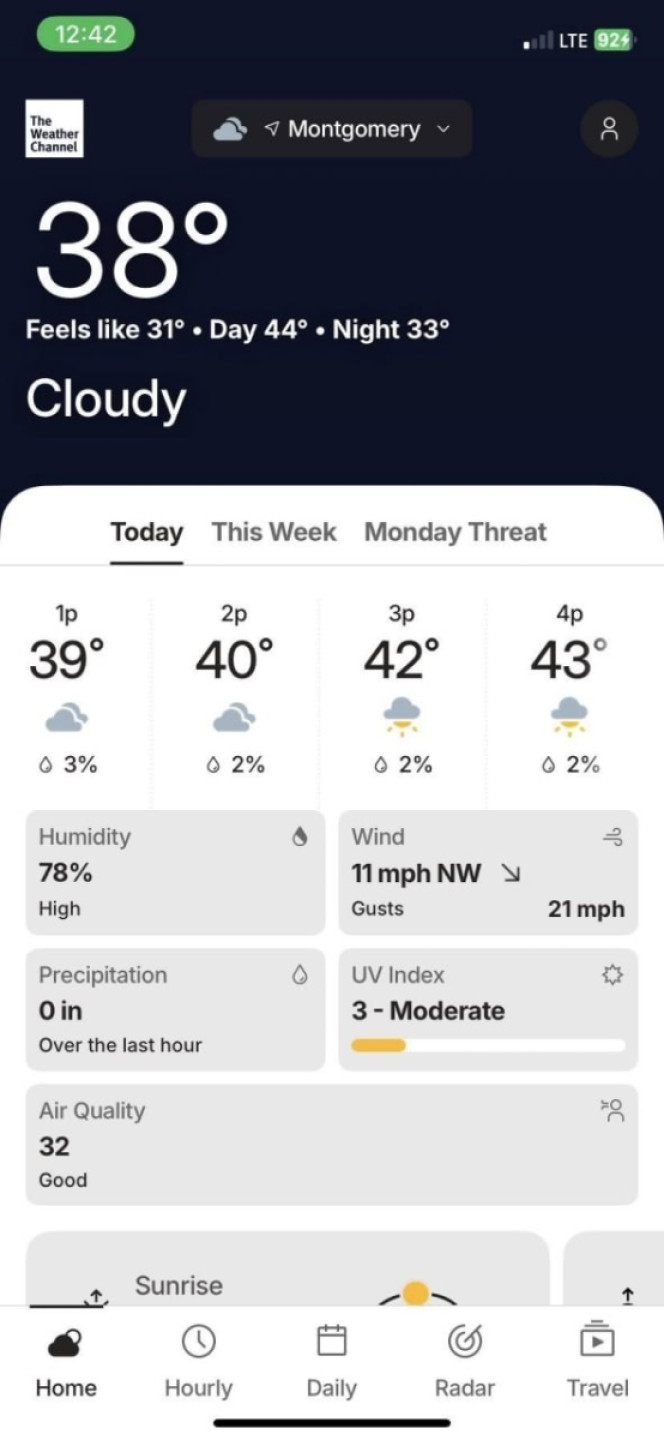Open the Travel tab
Screen dimensions: 664x1440
[598, 1362]
